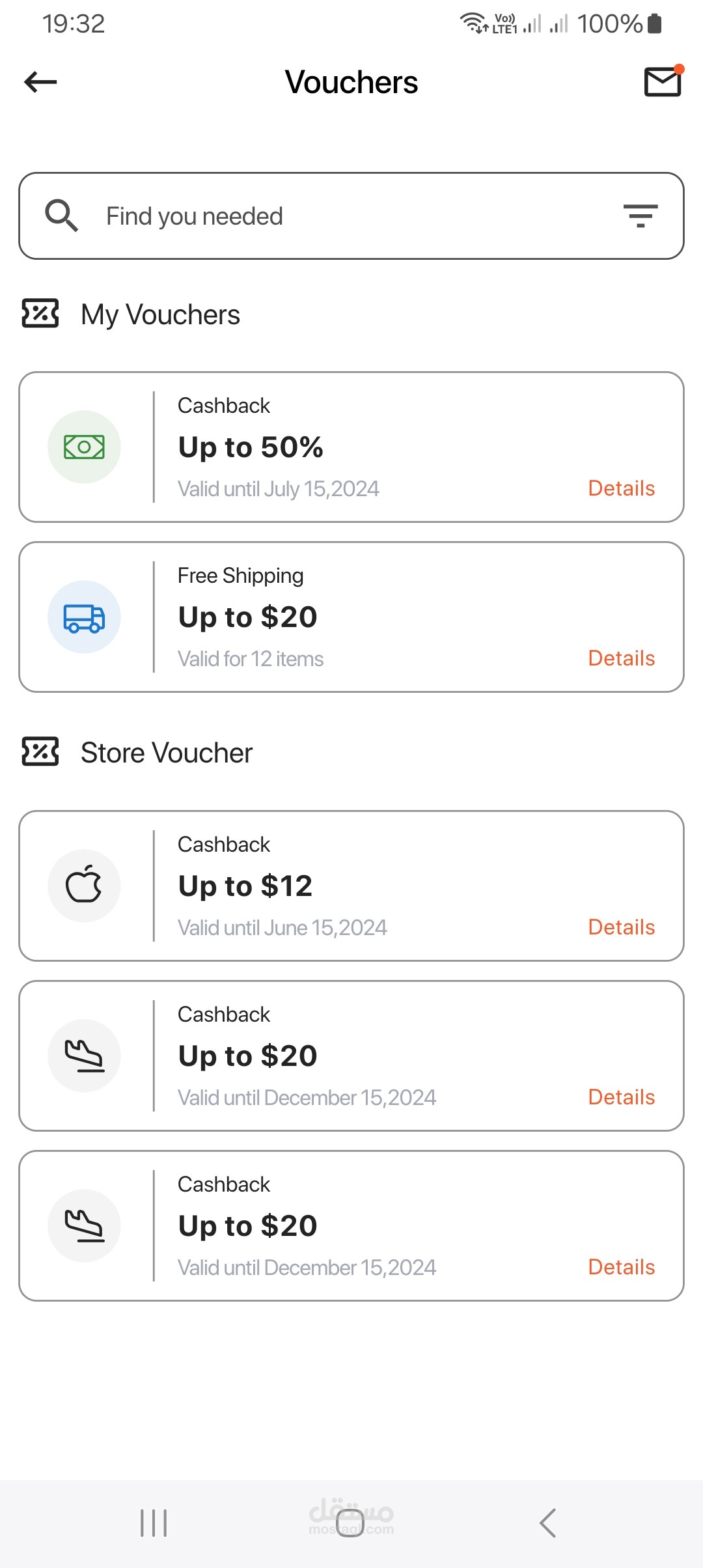Viewport: 703px width, 1568px height.
Task: View details of the 50% cashback voucher
Action: click(622, 488)
